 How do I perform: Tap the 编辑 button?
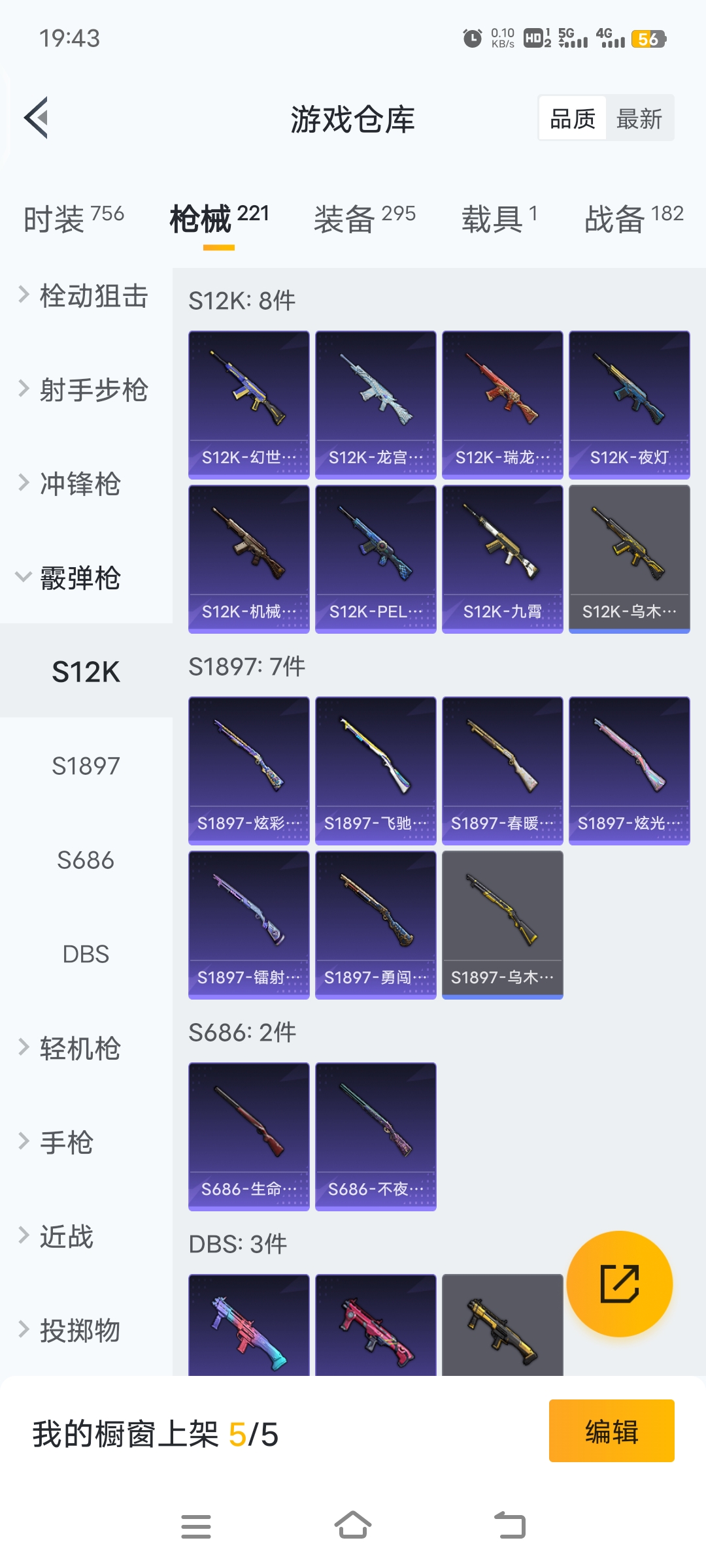611,1431
